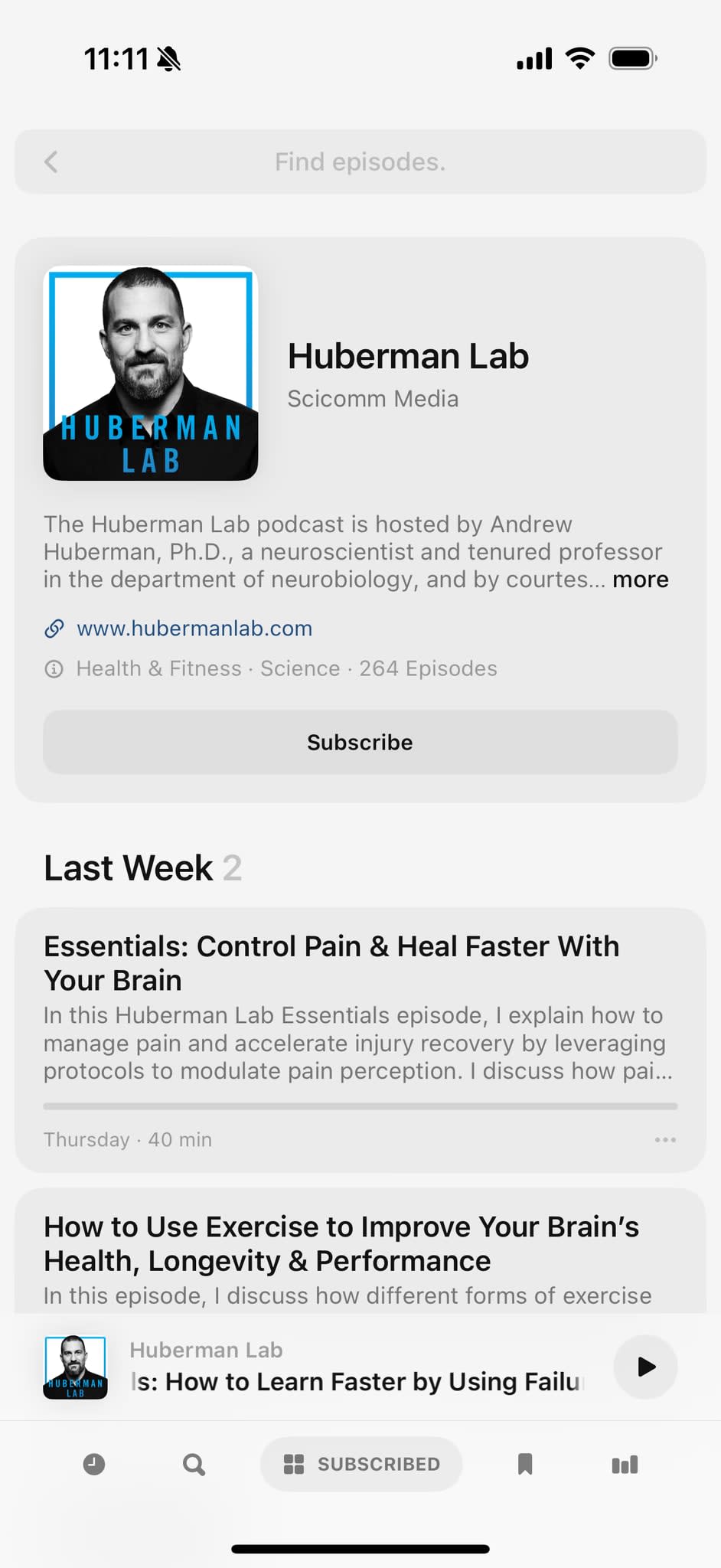The image size is (721, 1568).
Task: Play the episode in the mini player
Action: 645,1367
